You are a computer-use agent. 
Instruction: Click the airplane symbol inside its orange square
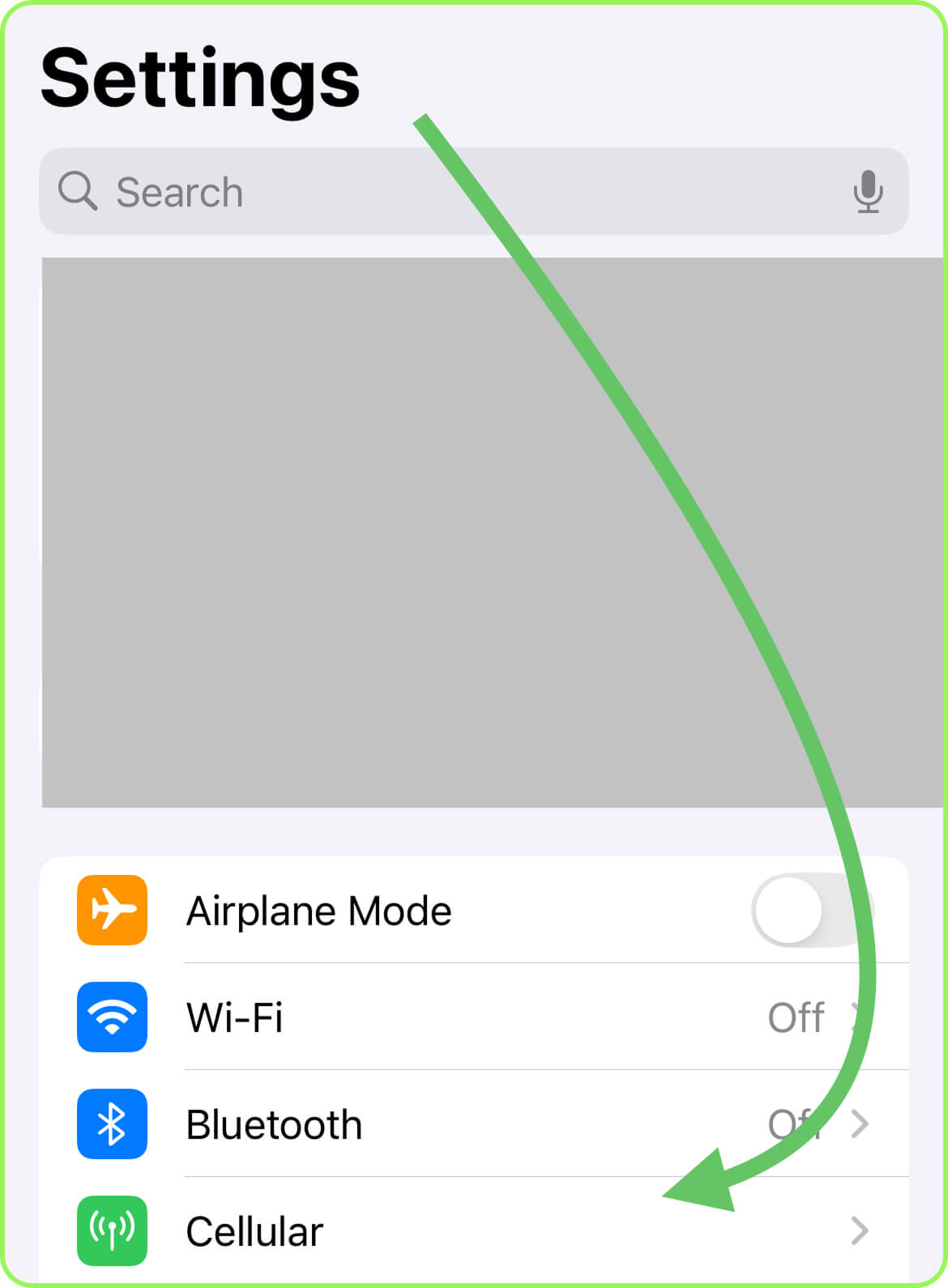(x=111, y=910)
